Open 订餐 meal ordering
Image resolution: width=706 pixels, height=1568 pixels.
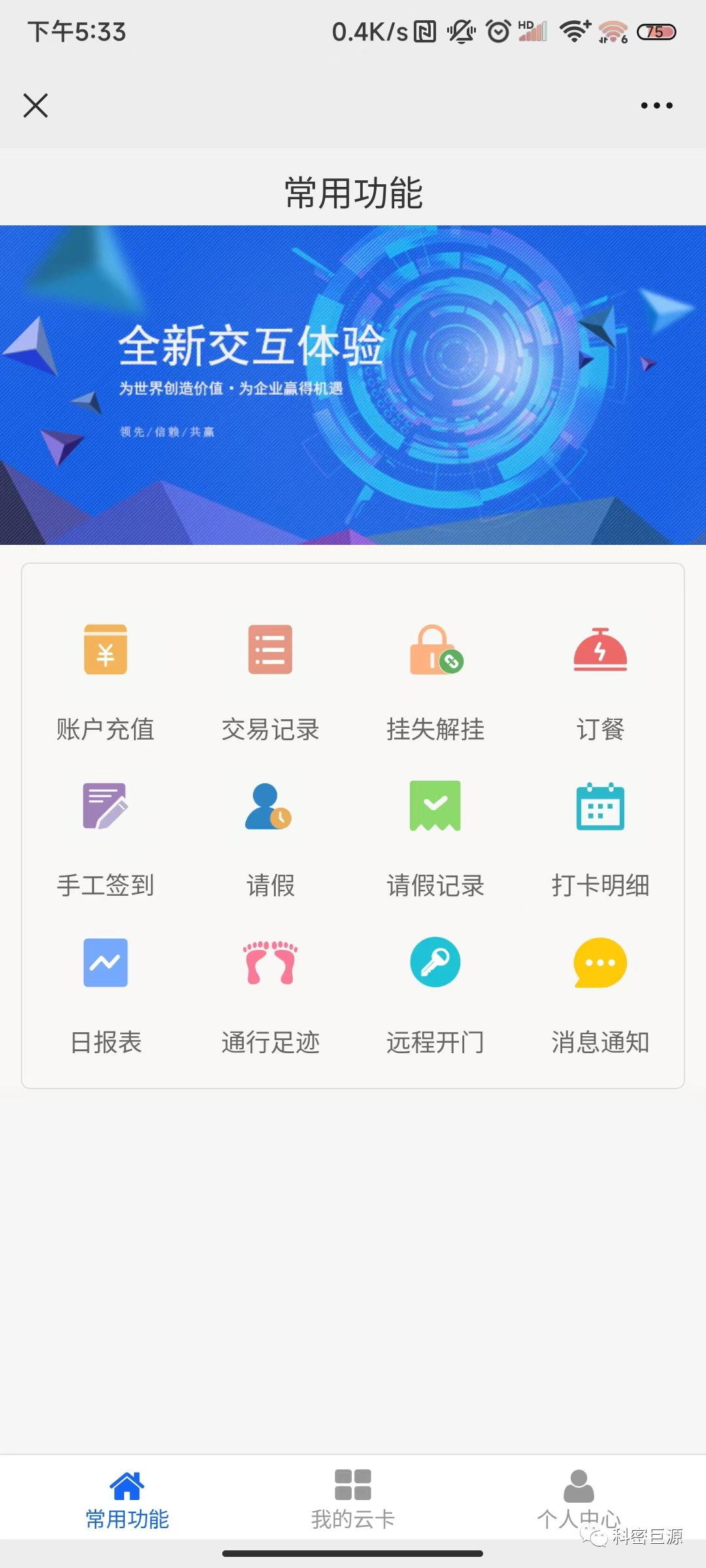click(600, 683)
